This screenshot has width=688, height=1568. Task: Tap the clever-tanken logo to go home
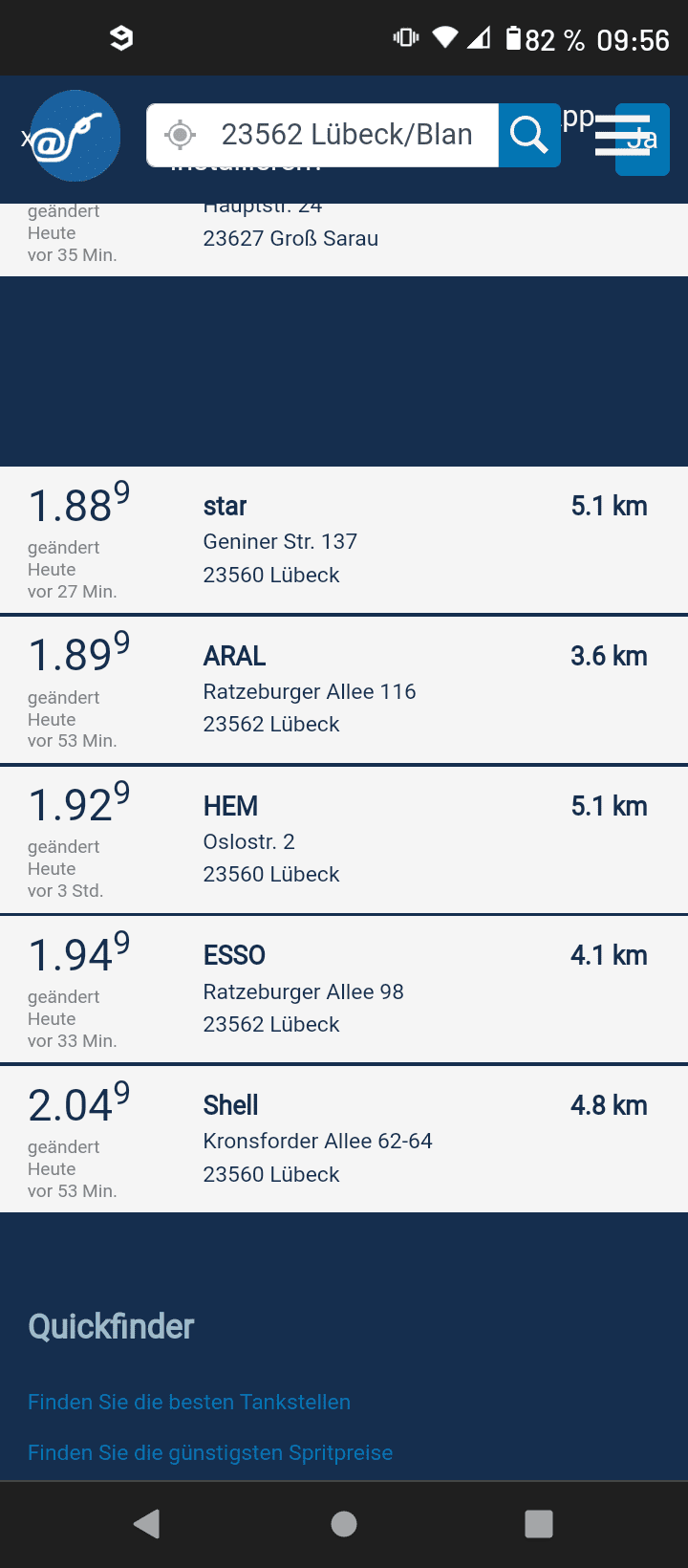click(x=75, y=136)
